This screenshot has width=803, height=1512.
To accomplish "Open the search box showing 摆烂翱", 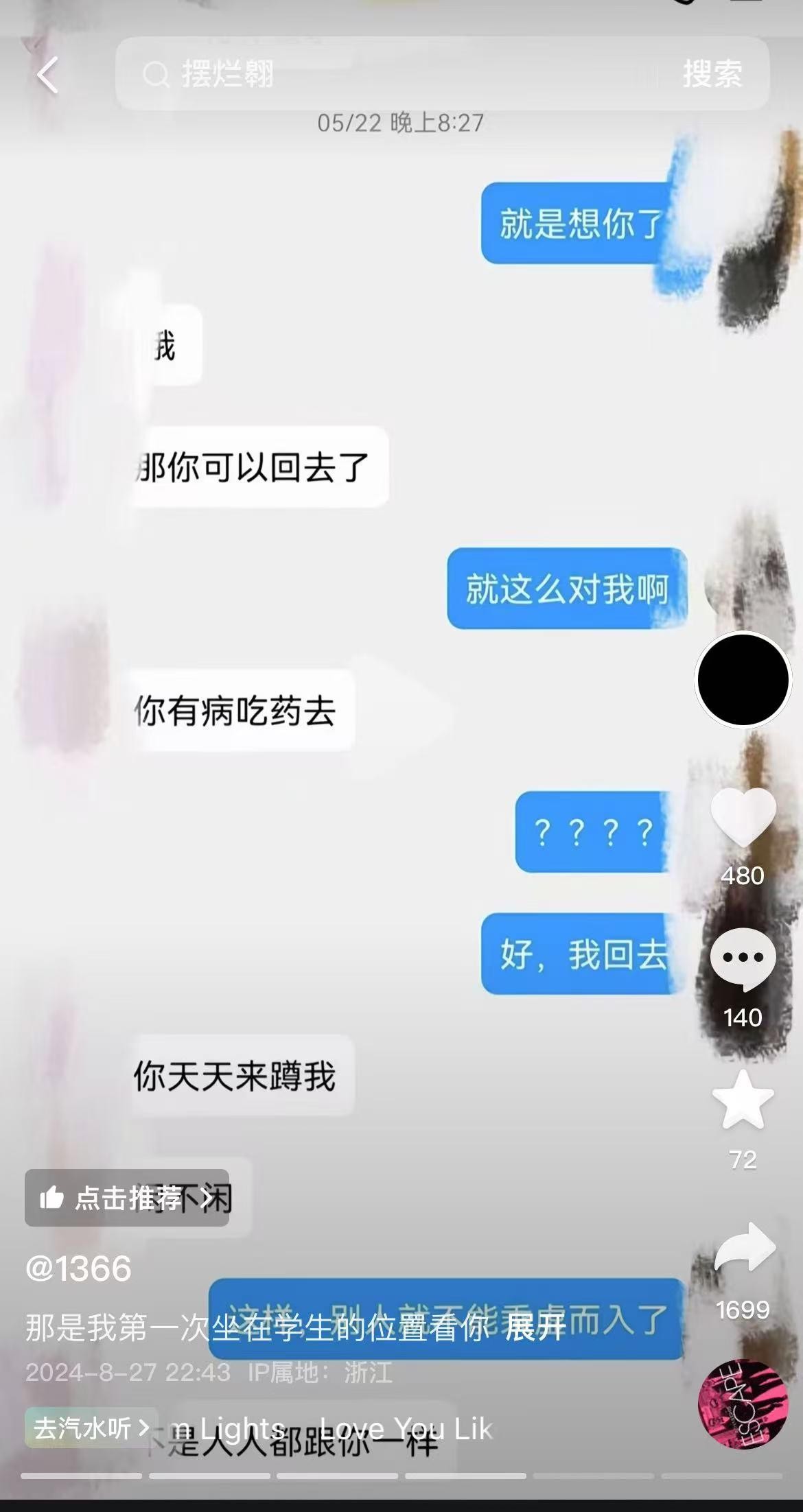I will tap(384, 74).
